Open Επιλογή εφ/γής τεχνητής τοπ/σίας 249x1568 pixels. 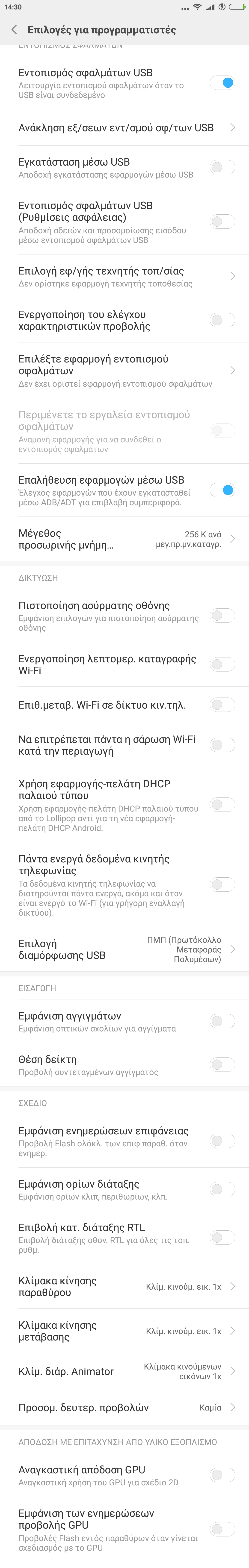(124, 276)
